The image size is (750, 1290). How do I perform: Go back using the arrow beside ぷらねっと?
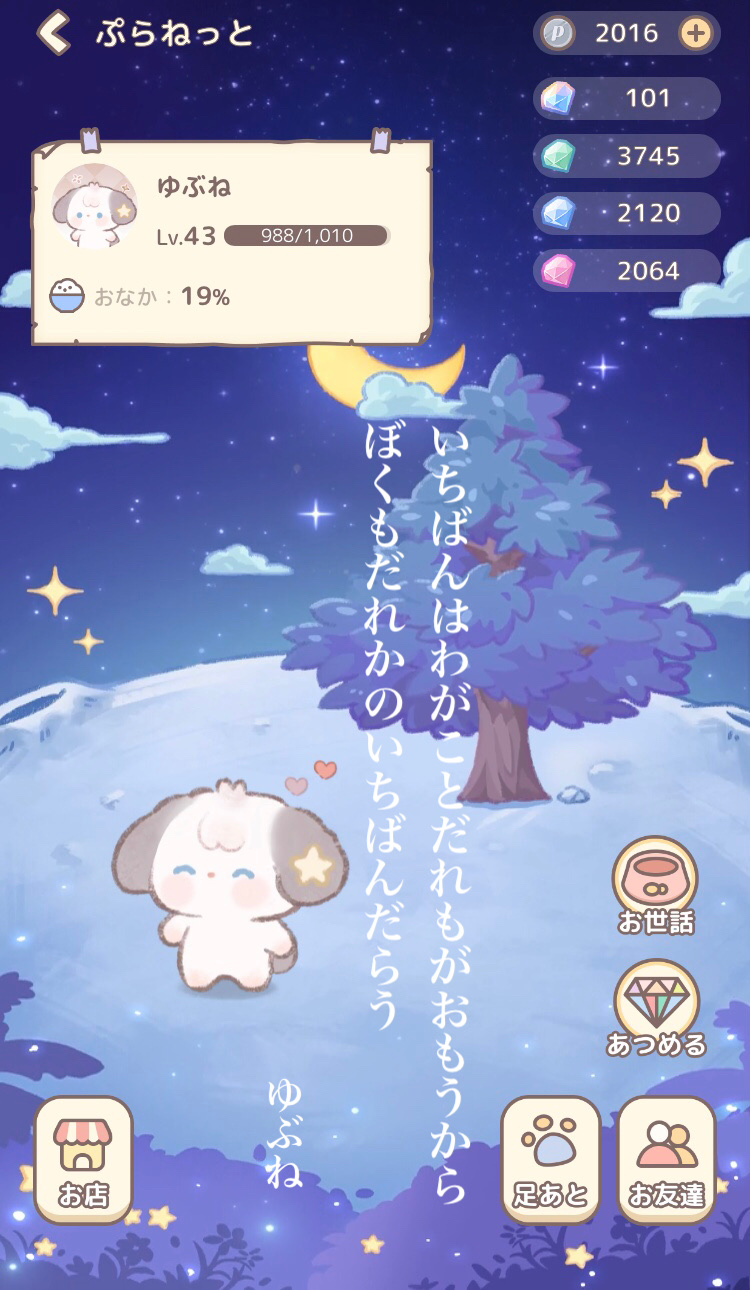(54, 34)
